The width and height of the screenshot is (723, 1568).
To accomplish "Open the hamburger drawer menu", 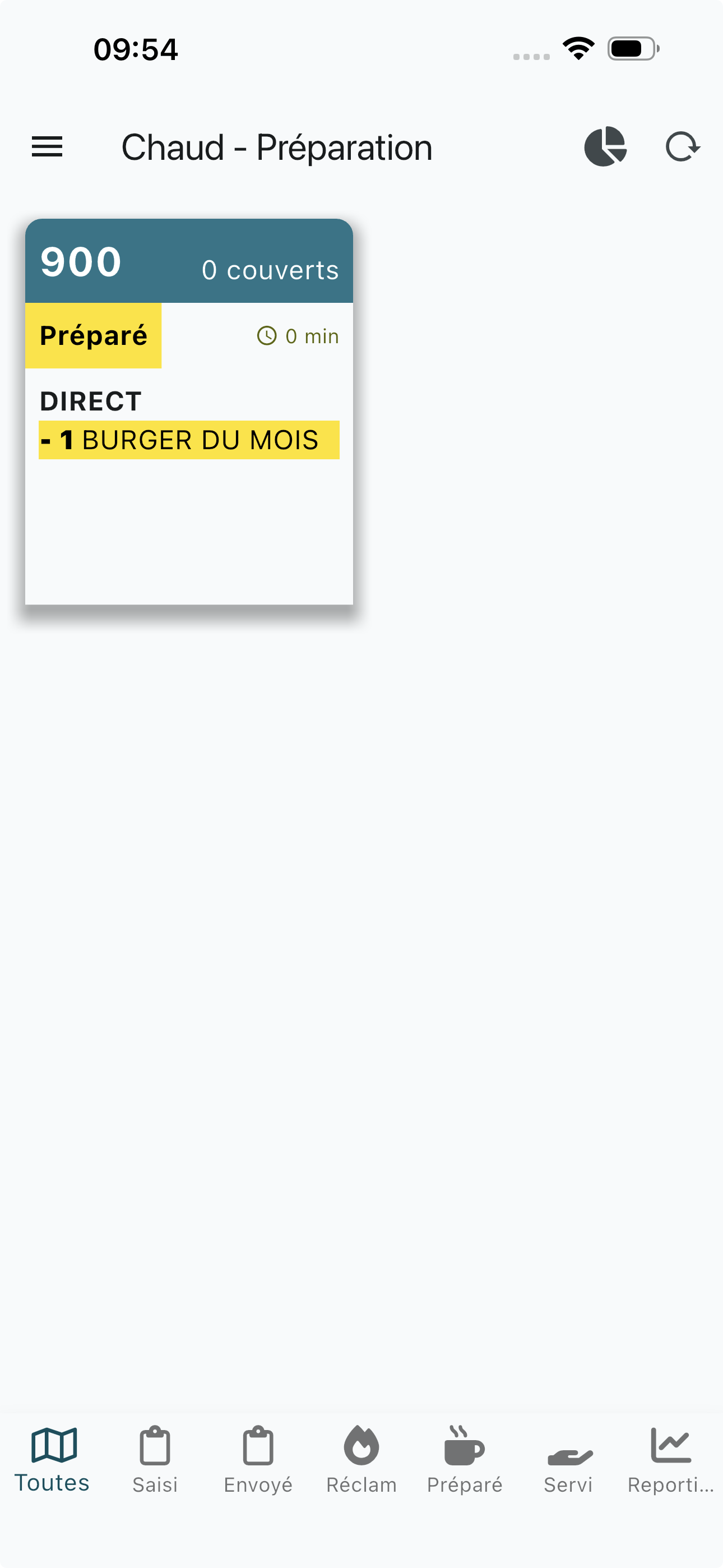I will [47, 147].
